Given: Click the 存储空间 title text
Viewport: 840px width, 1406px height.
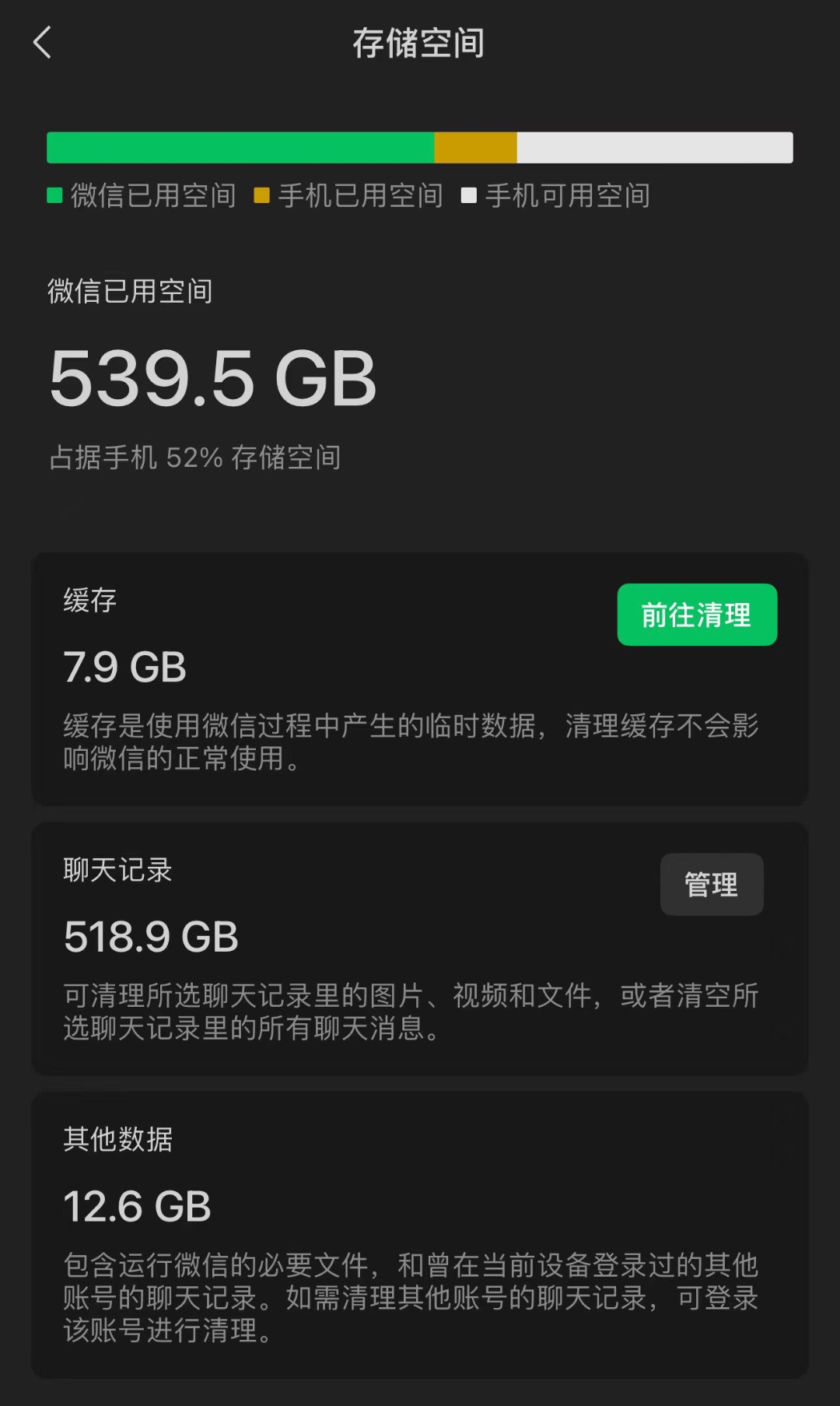Looking at the screenshot, I should point(420,44).
